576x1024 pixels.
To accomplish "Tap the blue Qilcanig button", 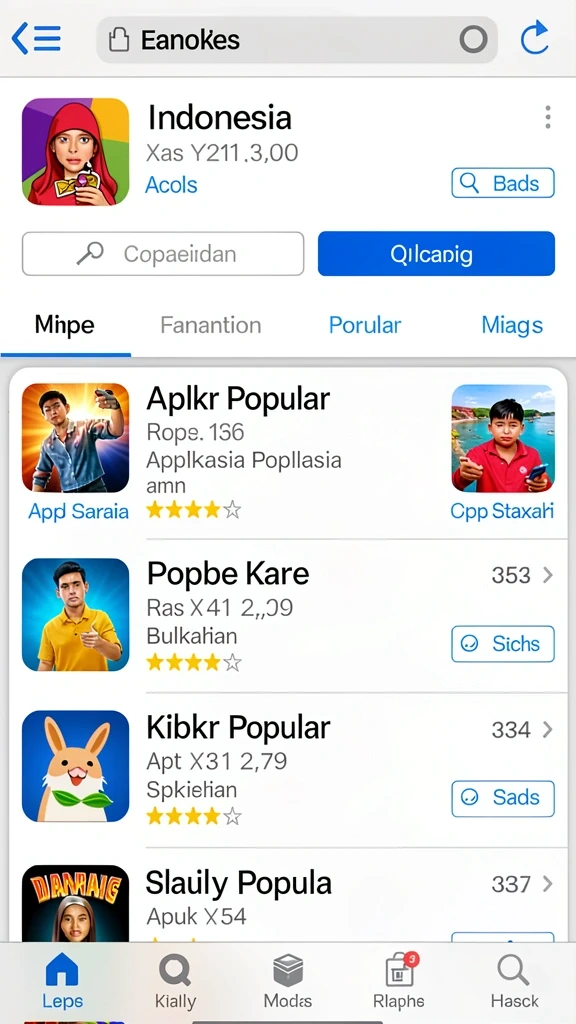I will [436, 253].
